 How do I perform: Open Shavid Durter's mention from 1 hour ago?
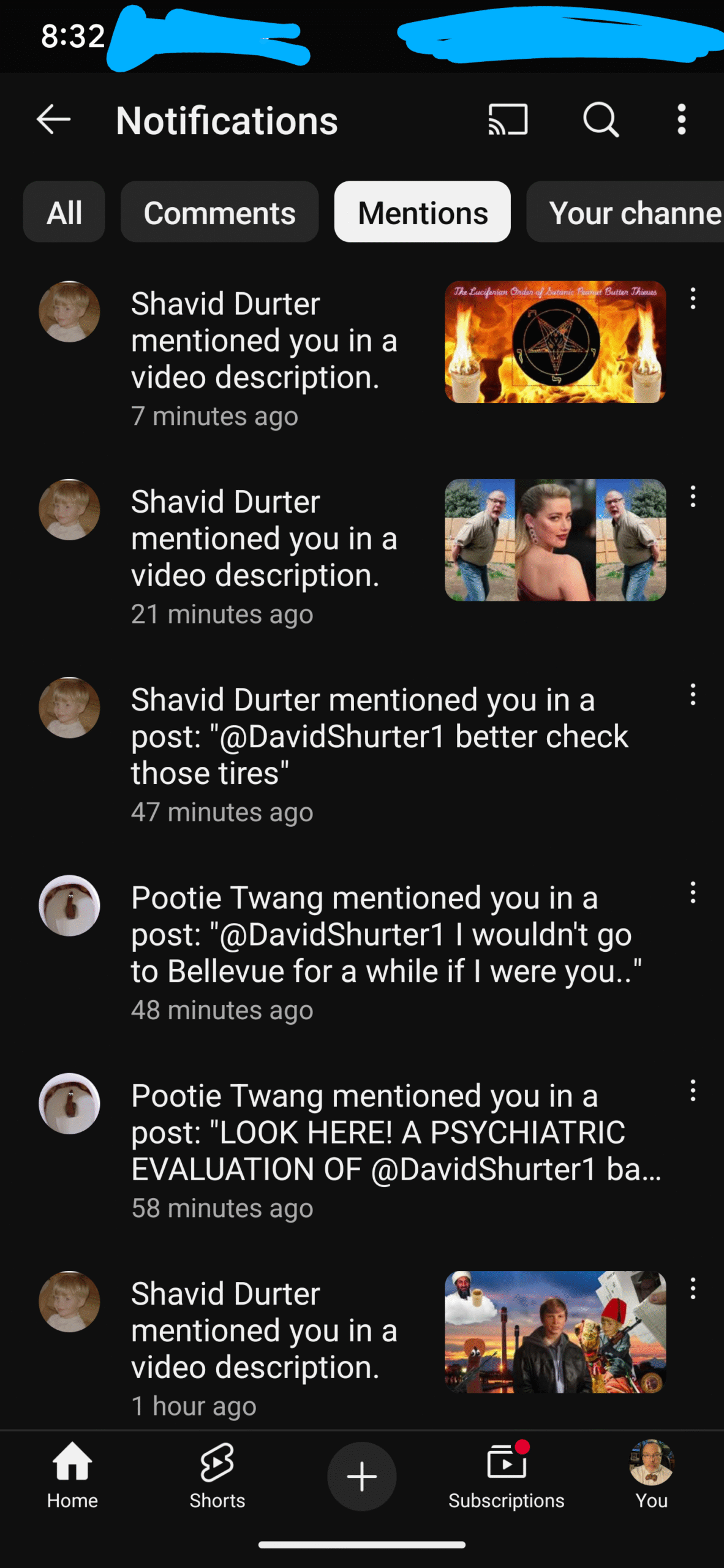pos(352,1346)
